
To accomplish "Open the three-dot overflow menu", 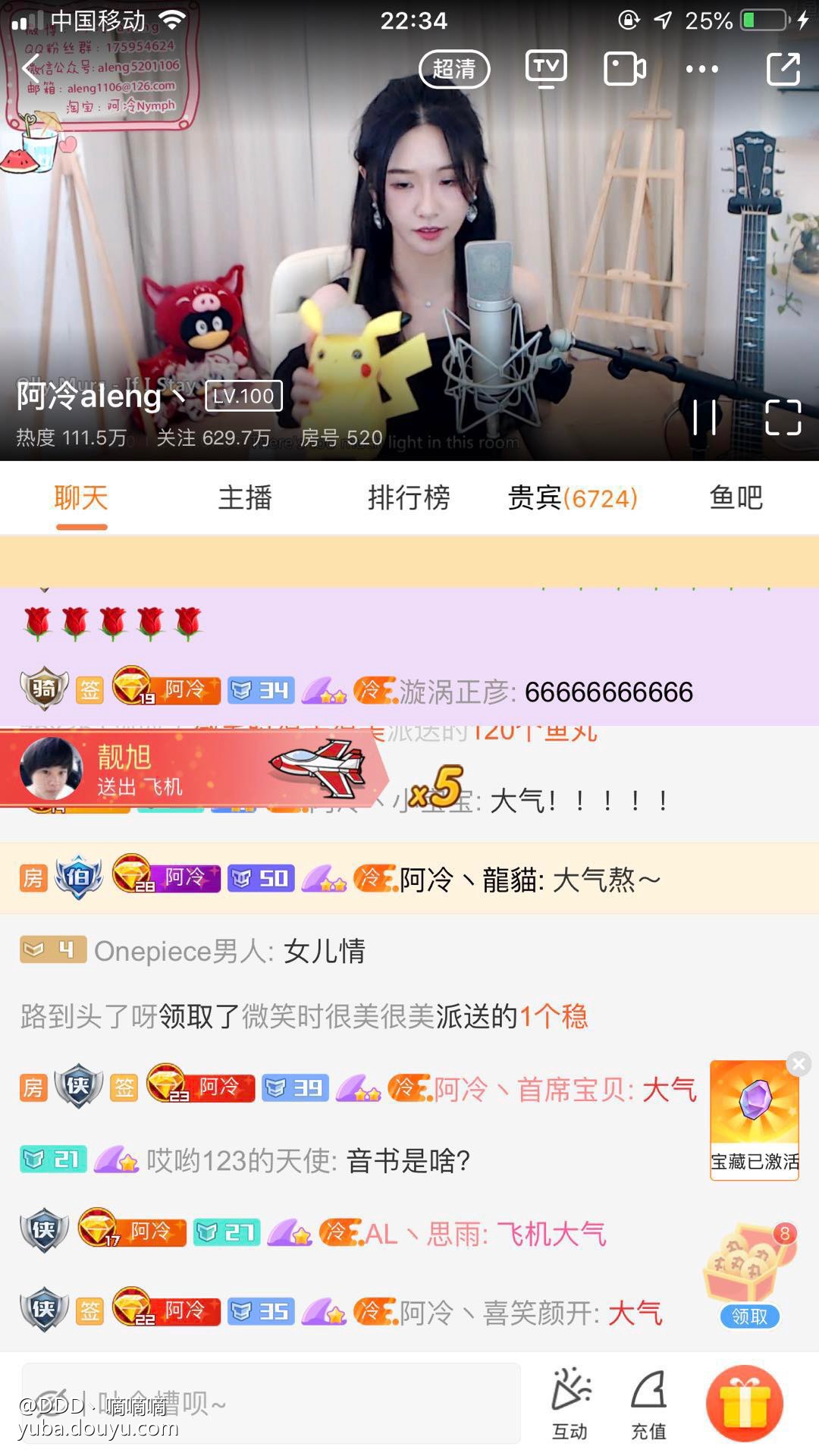I will [701, 69].
